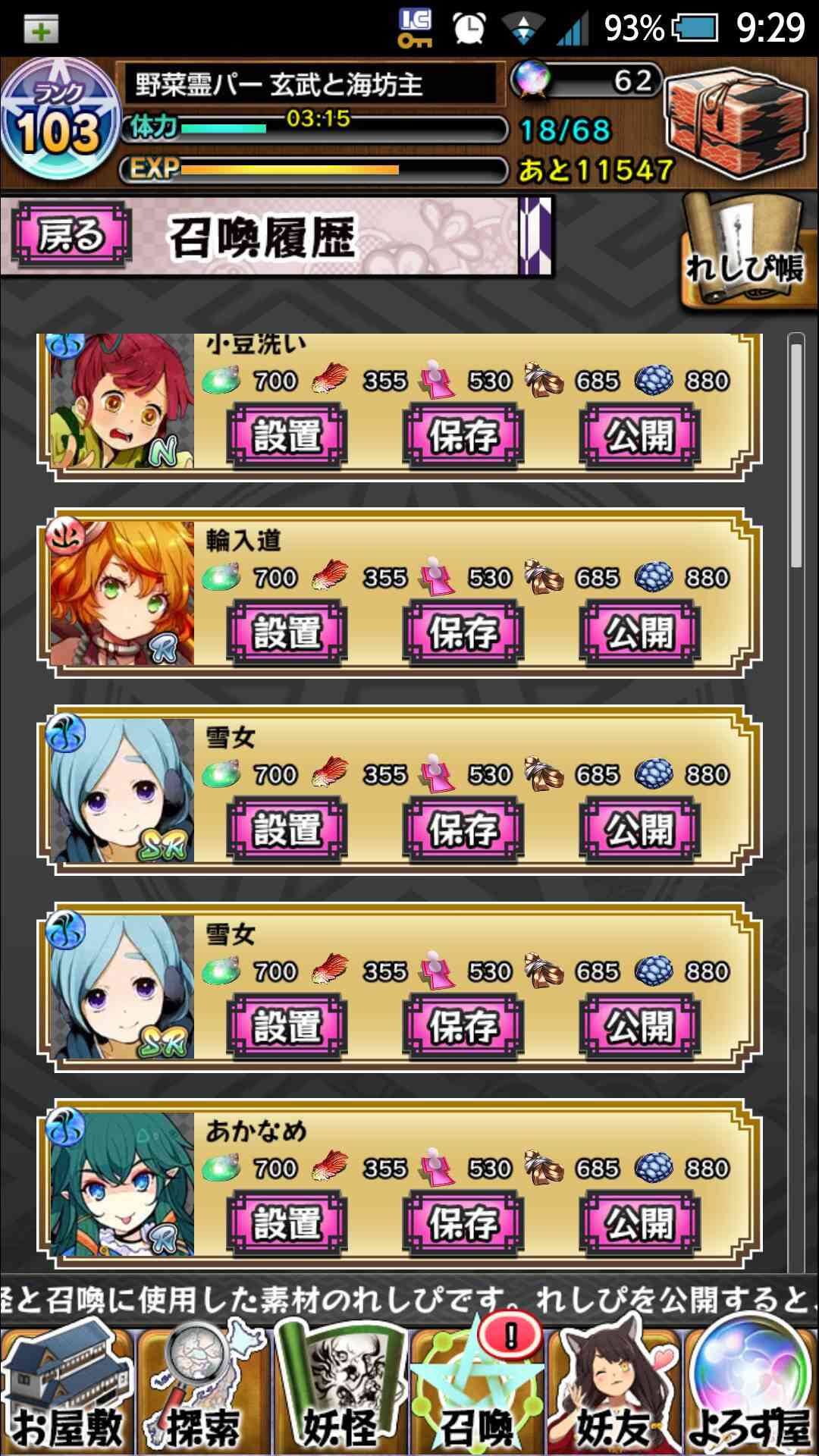
Task: Switch to the 妖友 tab
Action: [613, 1389]
